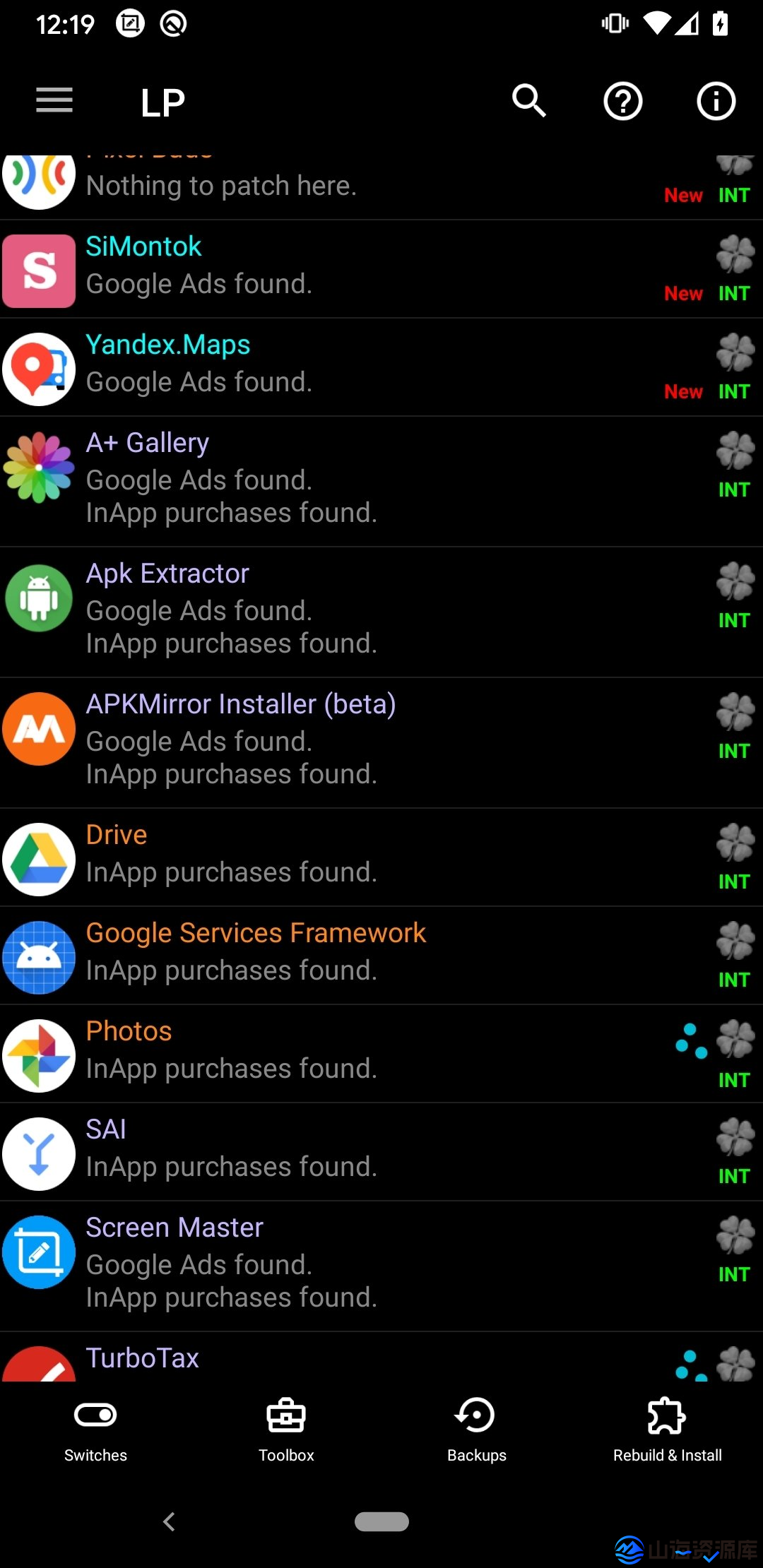This screenshot has height=1568, width=763.
Task: Tap the clover icon next to Google Drive
Action: (x=735, y=841)
